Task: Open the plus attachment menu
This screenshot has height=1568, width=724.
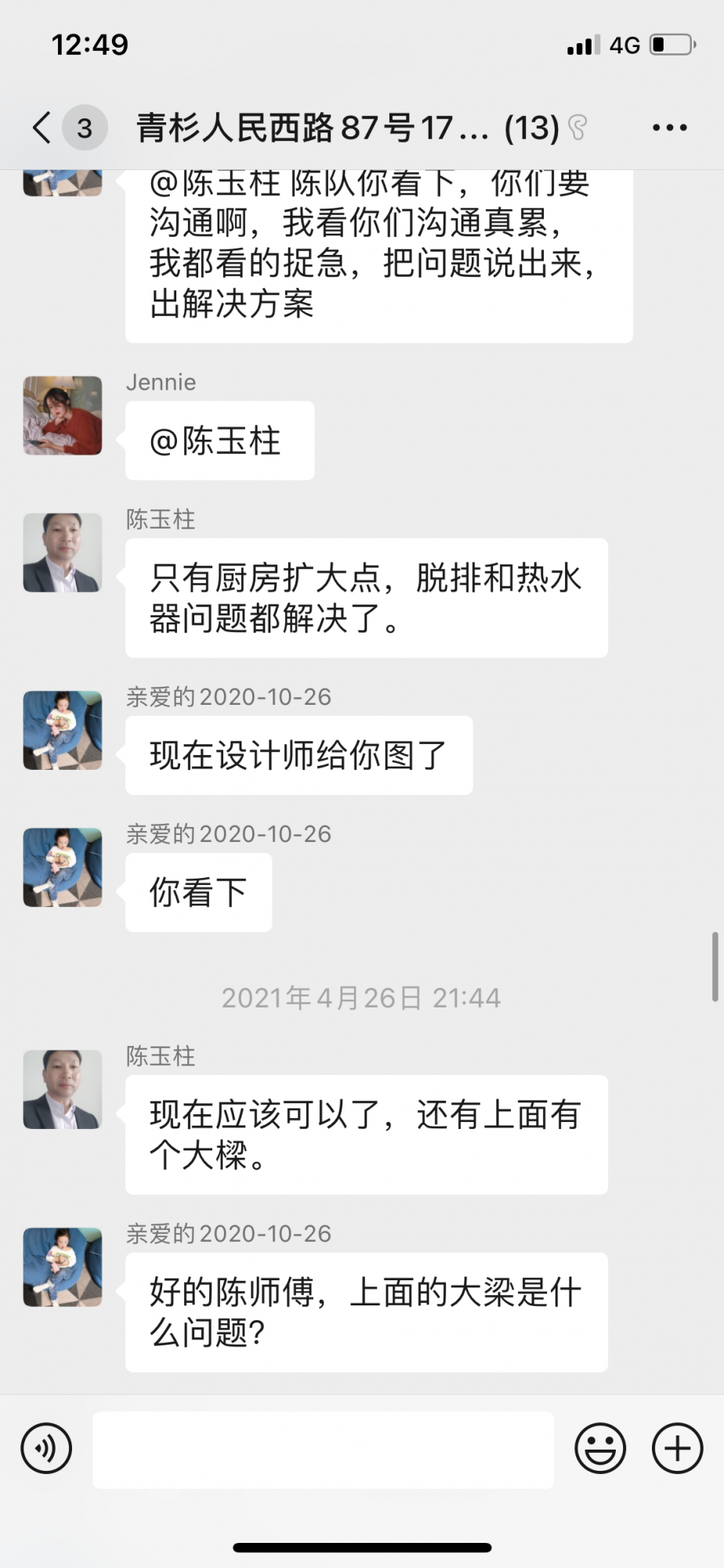Action: coord(677,1448)
